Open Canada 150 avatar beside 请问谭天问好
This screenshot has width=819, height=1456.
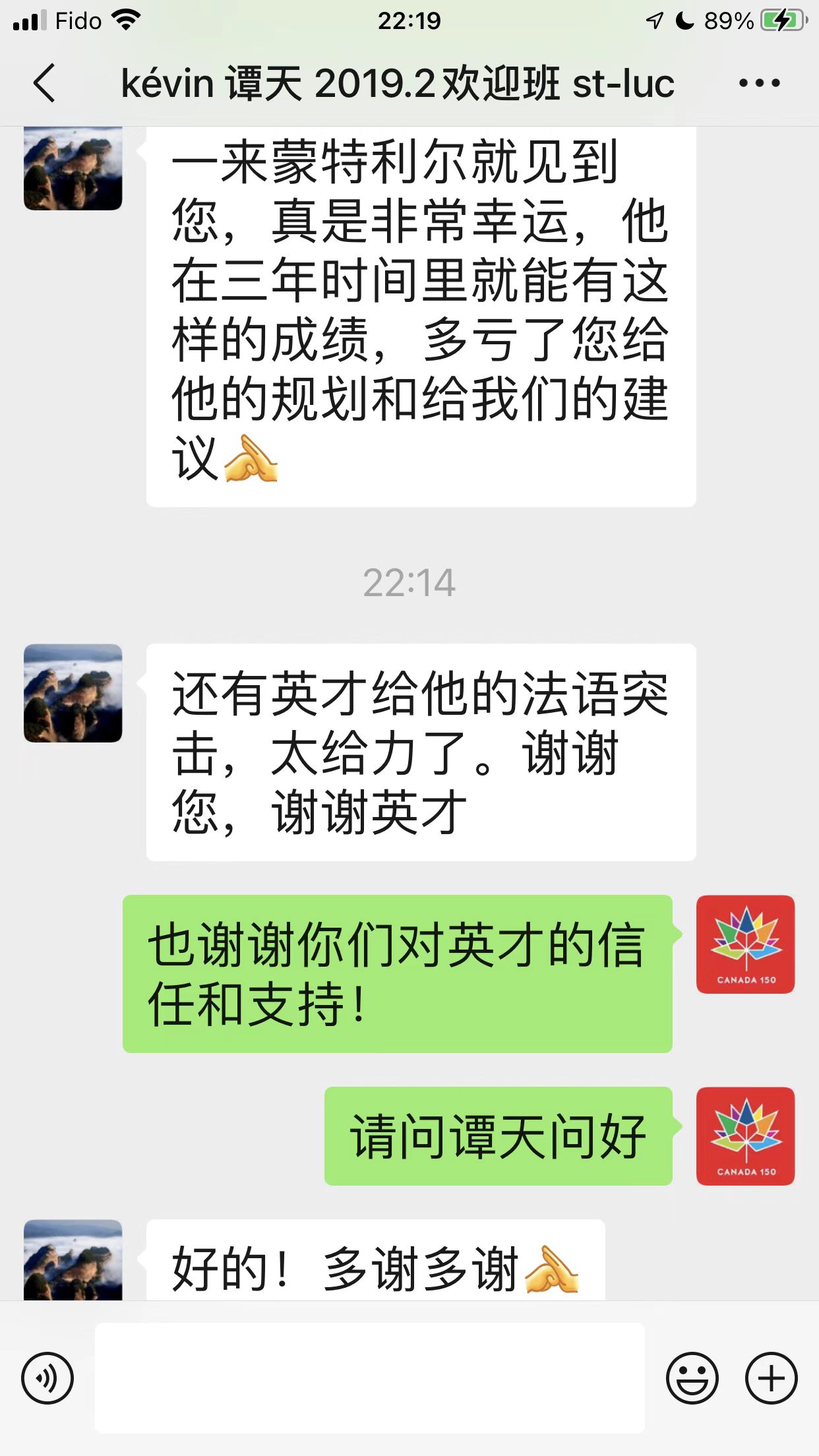pyautogui.click(x=745, y=1136)
